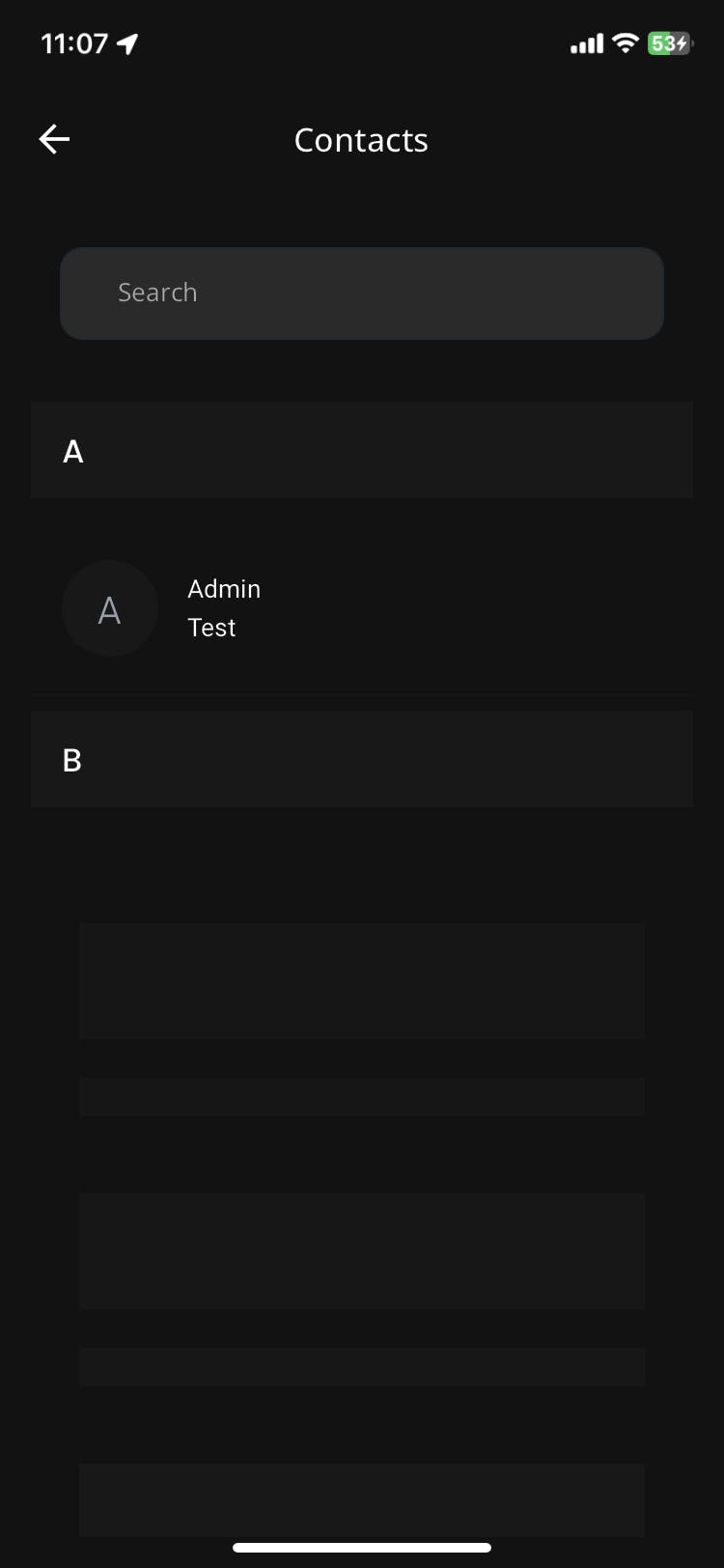Open the Admin Test contact
This screenshot has width=724, height=1568.
point(362,608)
